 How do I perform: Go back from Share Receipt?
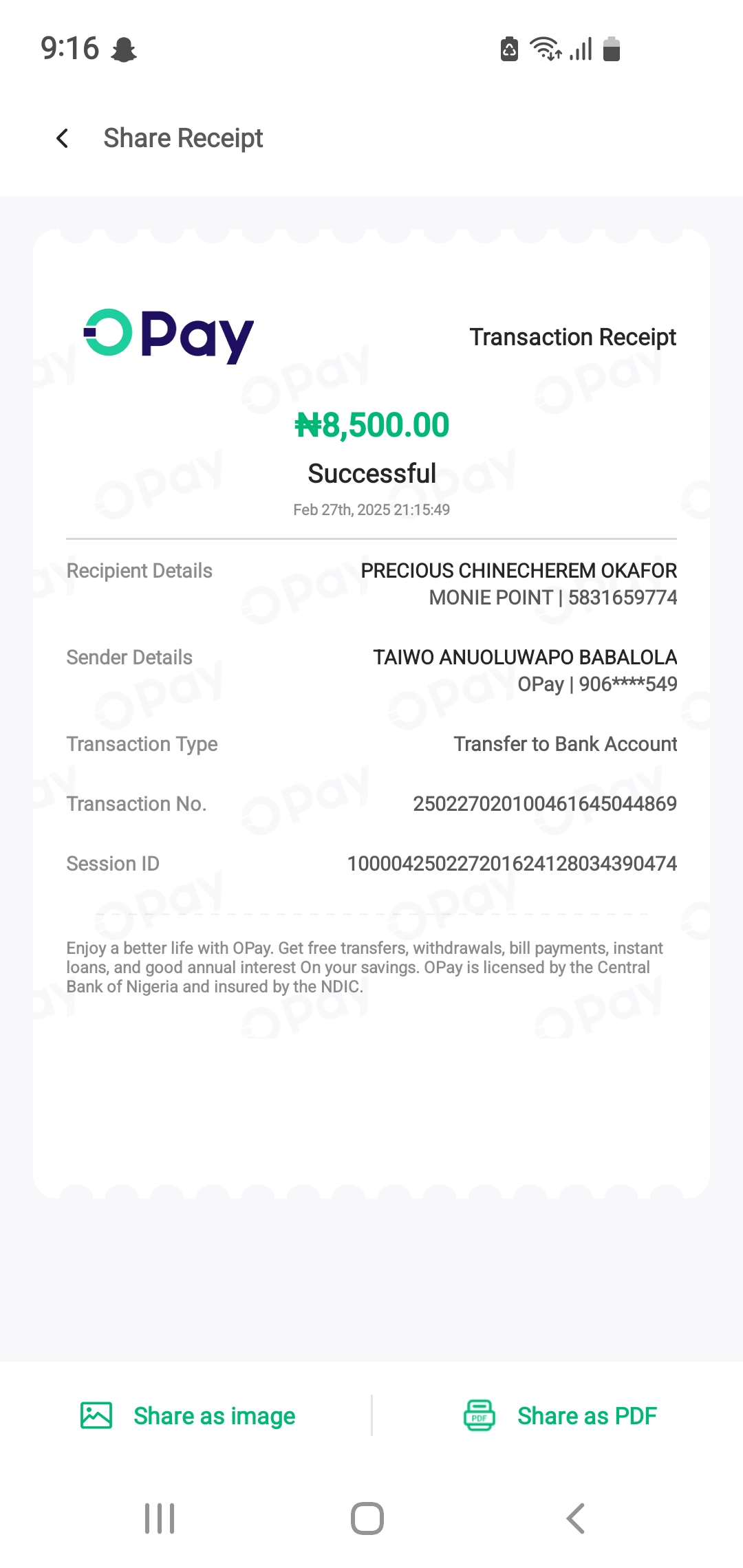pyautogui.click(x=63, y=138)
